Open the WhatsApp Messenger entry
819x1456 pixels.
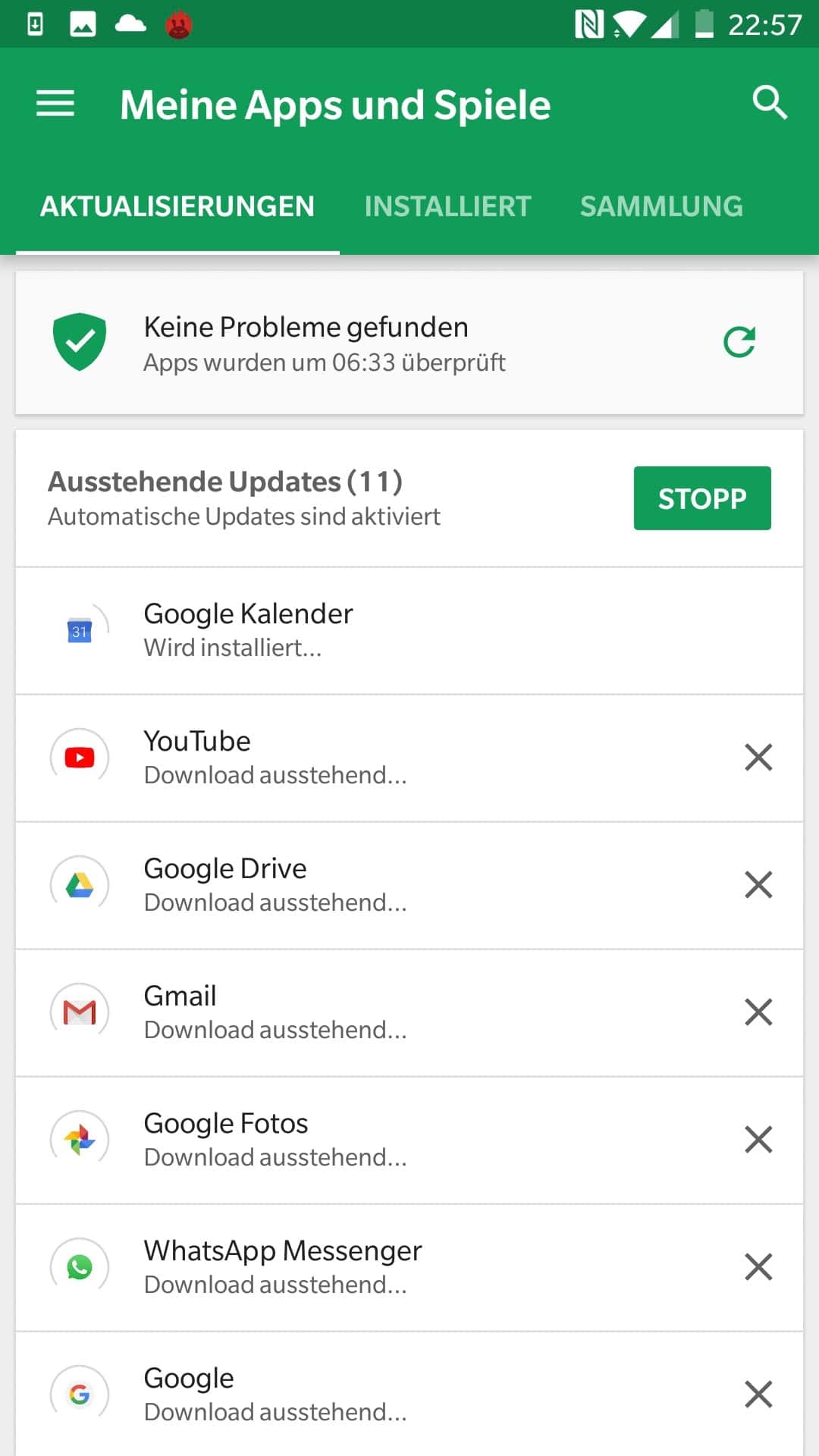409,1267
